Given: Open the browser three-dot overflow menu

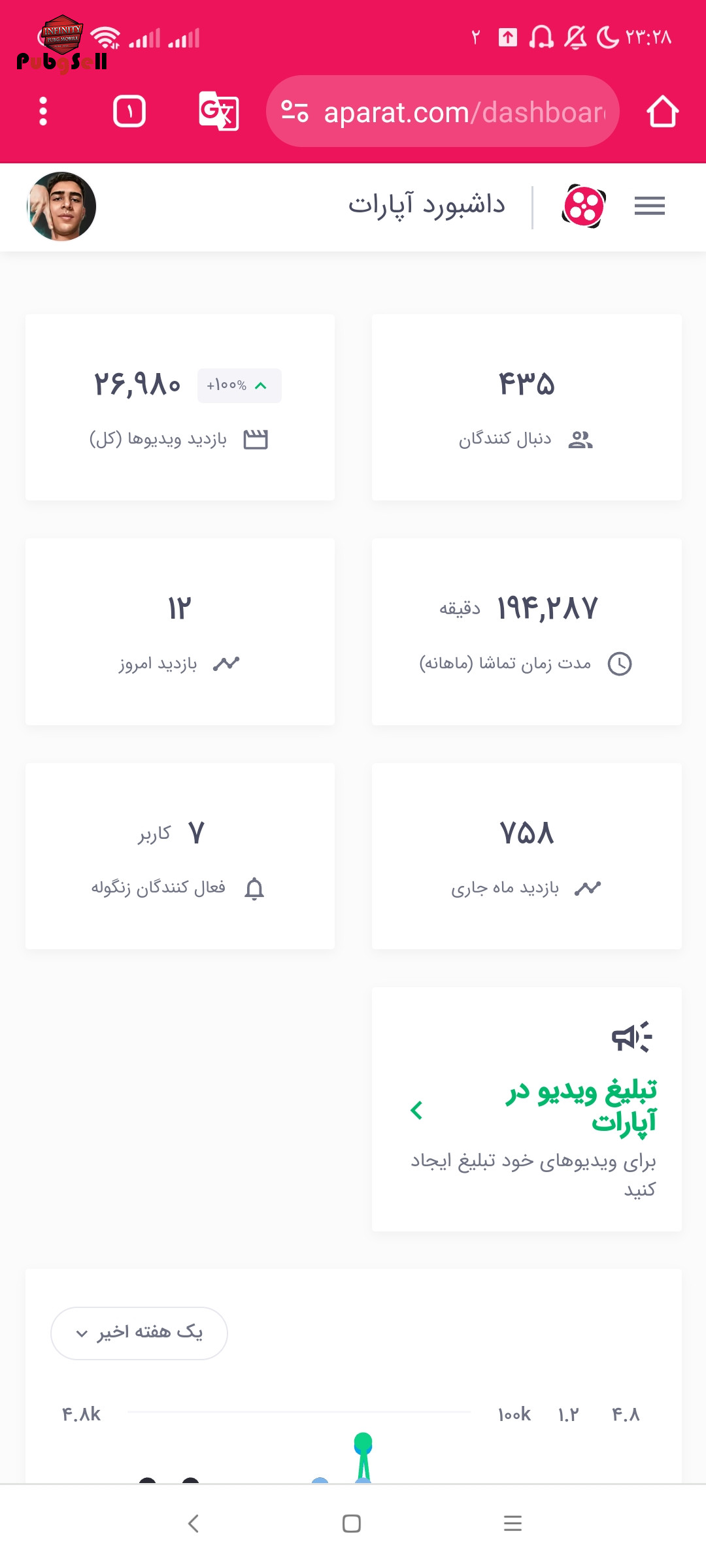Looking at the screenshot, I should [43, 112].
